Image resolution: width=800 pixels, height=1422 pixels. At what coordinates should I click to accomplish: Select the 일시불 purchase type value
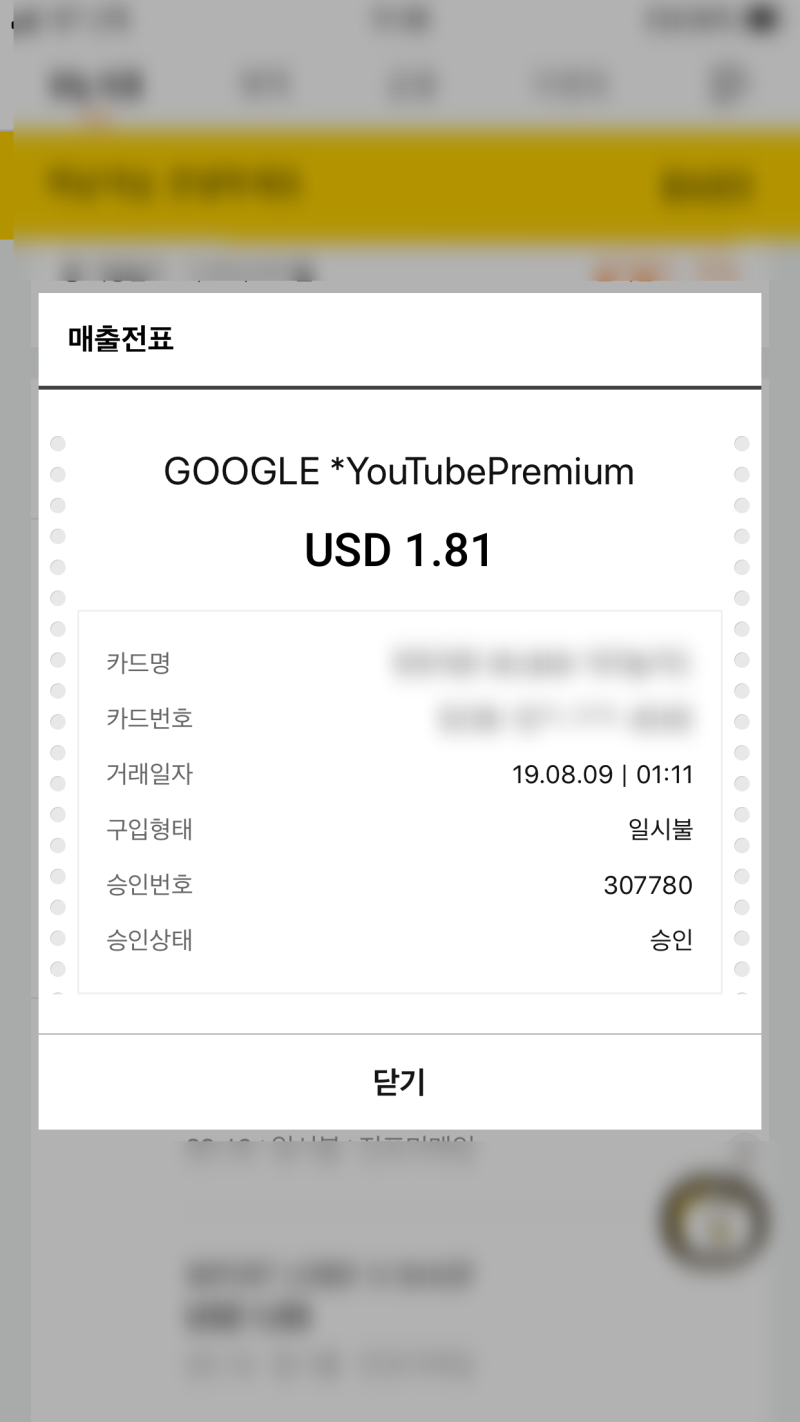pos(660,829)
